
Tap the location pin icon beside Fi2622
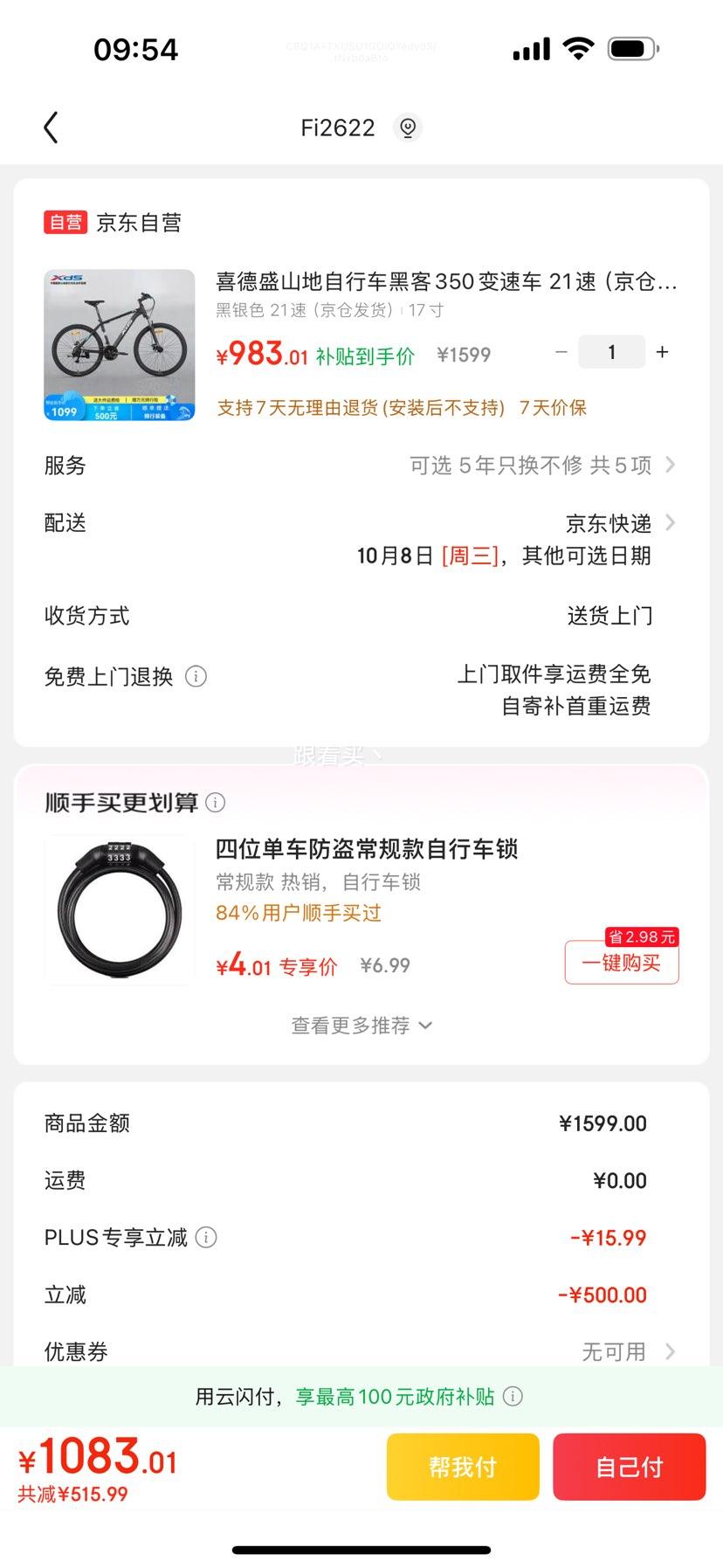[406, 128]
